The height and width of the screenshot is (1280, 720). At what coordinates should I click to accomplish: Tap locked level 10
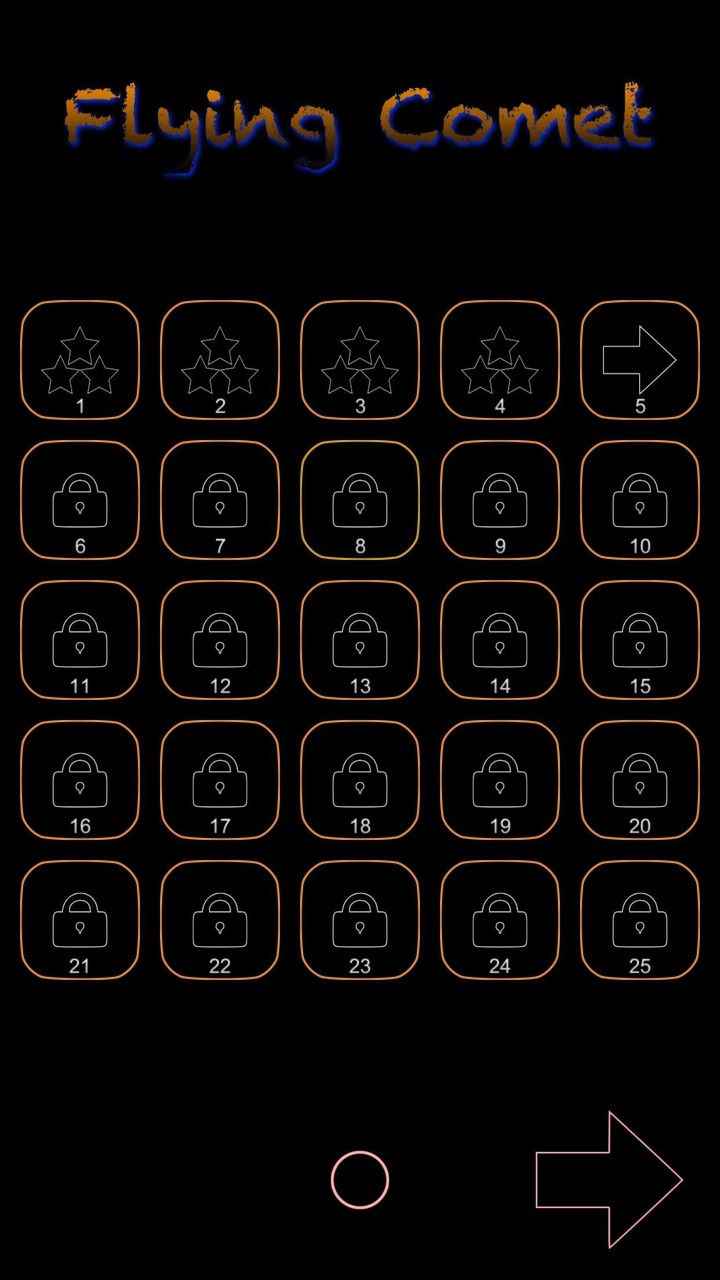coord(640,500)
